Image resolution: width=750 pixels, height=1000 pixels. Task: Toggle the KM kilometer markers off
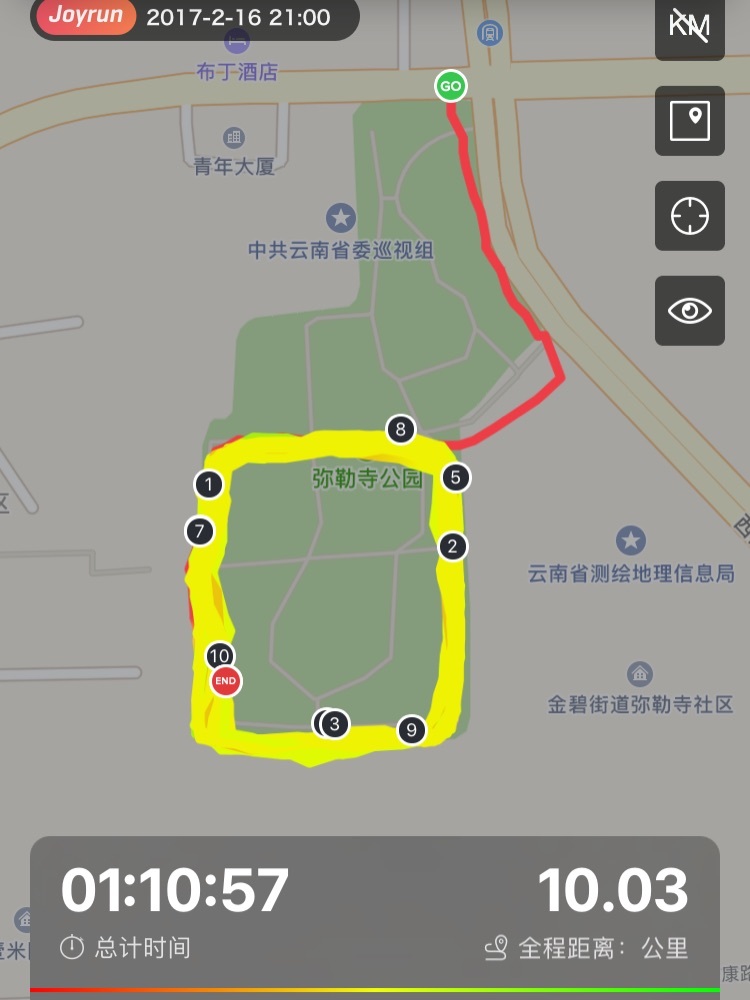(x=689, y=28)
